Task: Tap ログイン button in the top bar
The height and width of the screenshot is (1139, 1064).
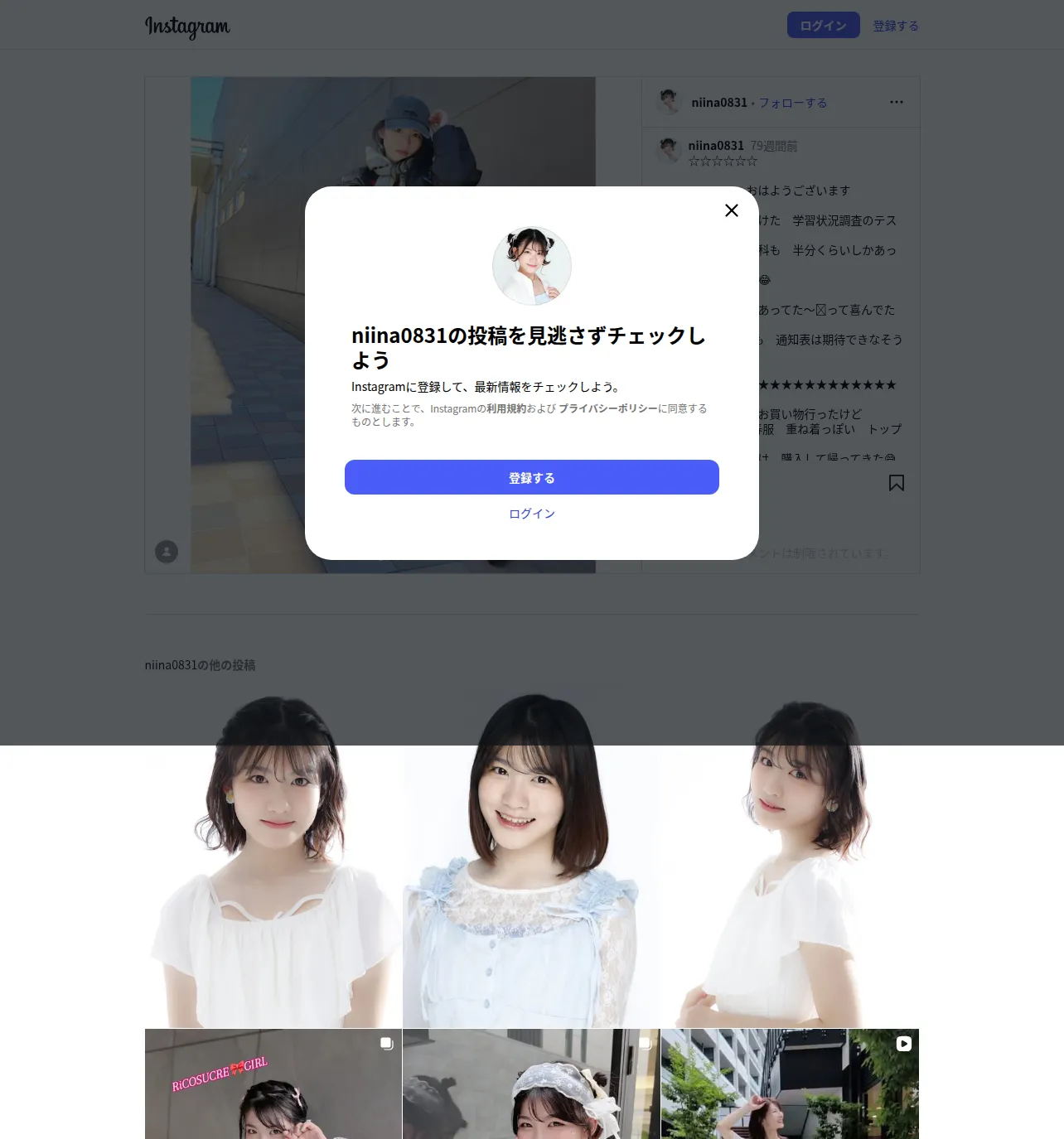Action: [x=823, y=26]
